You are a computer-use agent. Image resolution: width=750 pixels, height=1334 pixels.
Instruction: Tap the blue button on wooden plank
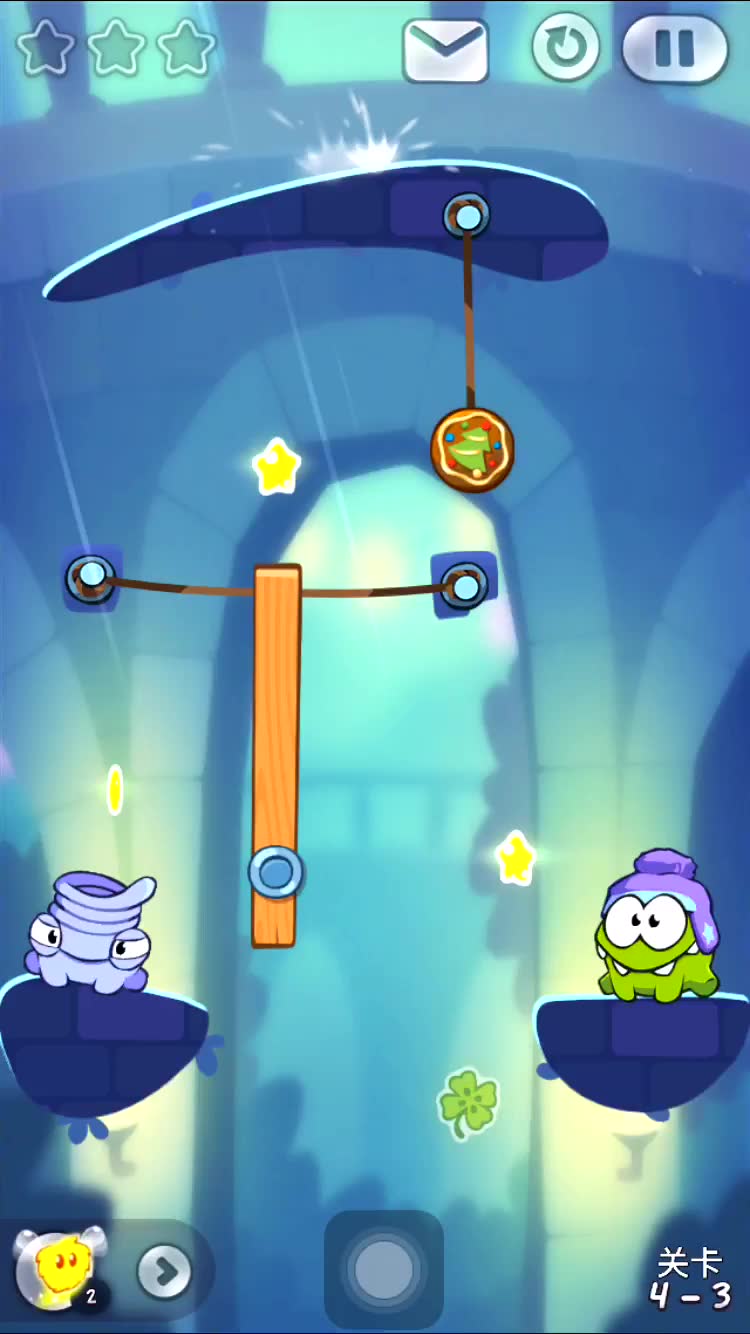275,872
